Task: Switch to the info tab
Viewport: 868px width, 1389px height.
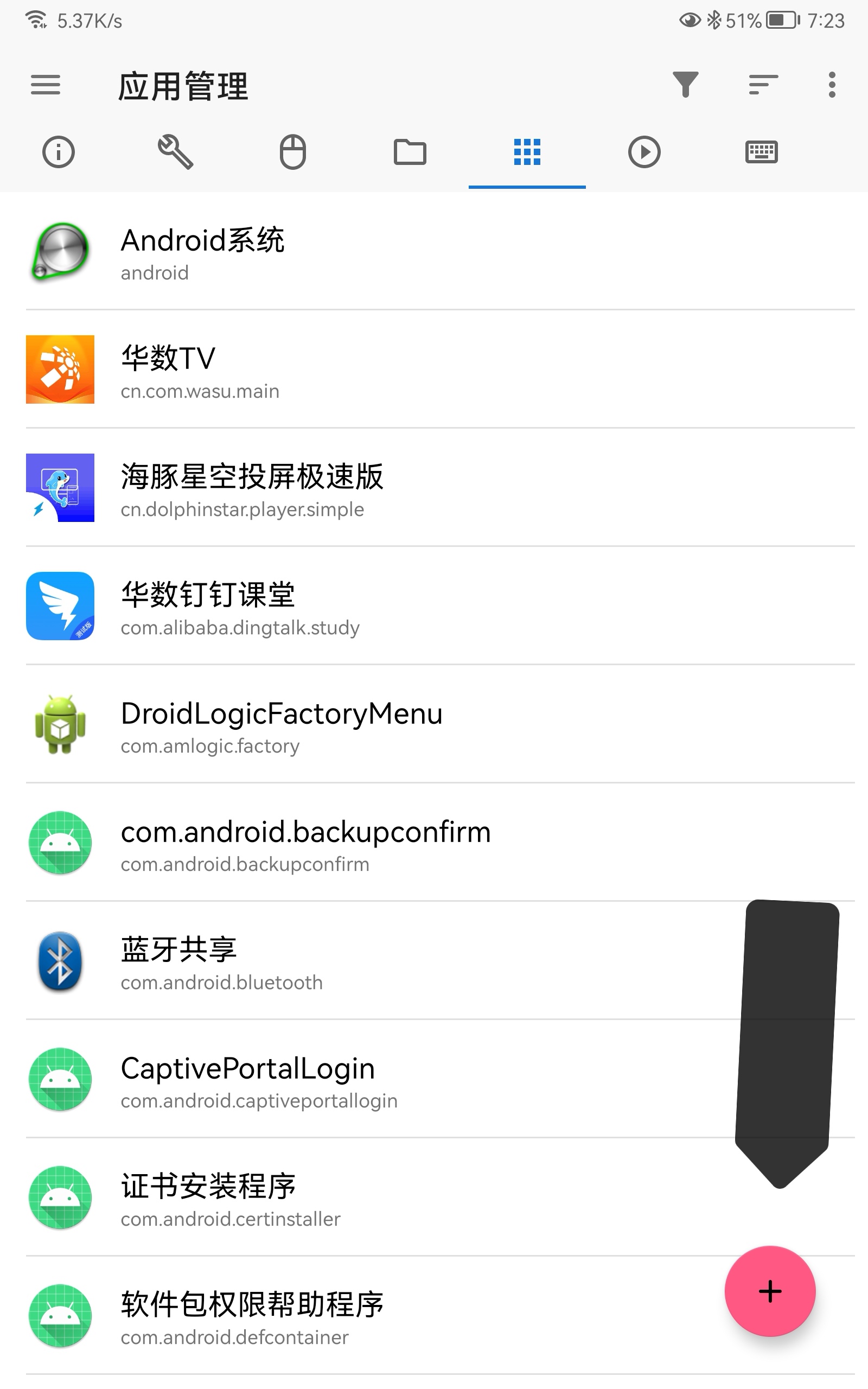Action: [59, 152]
